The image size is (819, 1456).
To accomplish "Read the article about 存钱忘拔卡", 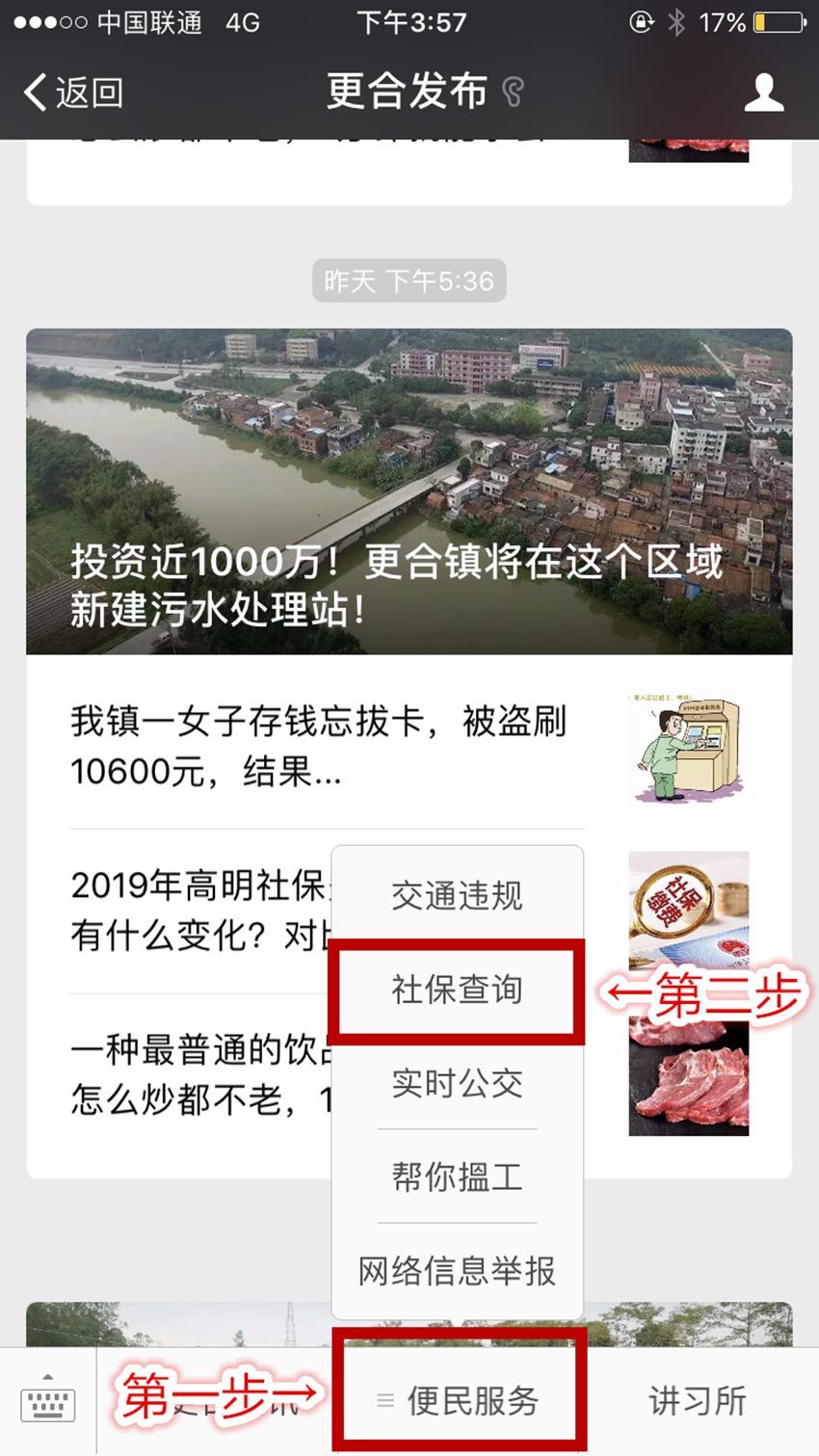I will point(318,745).
